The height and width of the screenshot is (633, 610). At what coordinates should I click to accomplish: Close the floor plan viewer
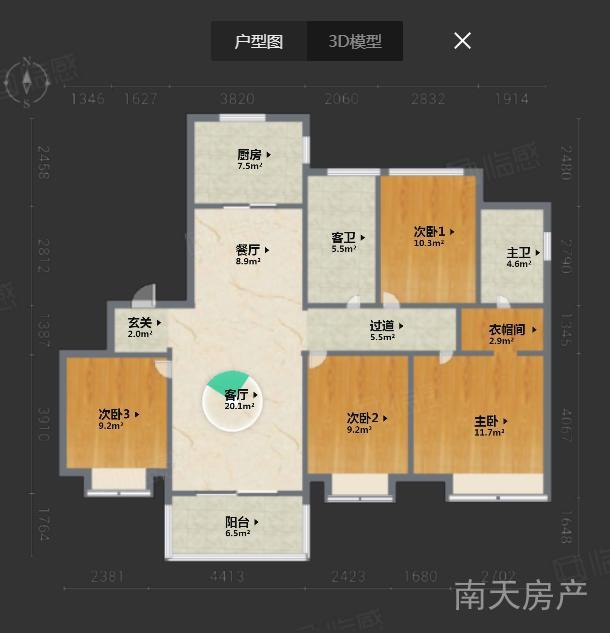(462, 41)
